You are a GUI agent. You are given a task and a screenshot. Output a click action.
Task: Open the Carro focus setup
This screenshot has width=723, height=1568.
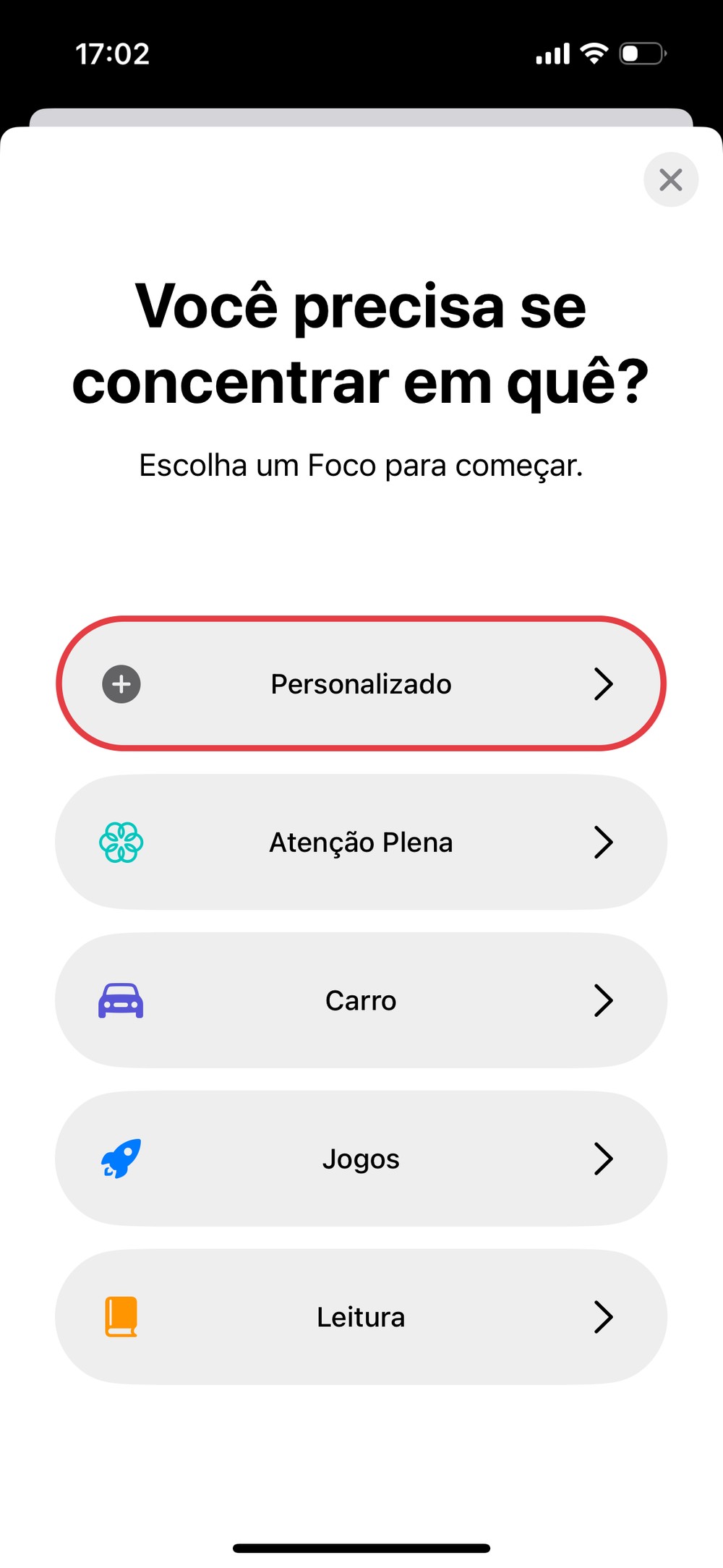(x=361, y=1000)
